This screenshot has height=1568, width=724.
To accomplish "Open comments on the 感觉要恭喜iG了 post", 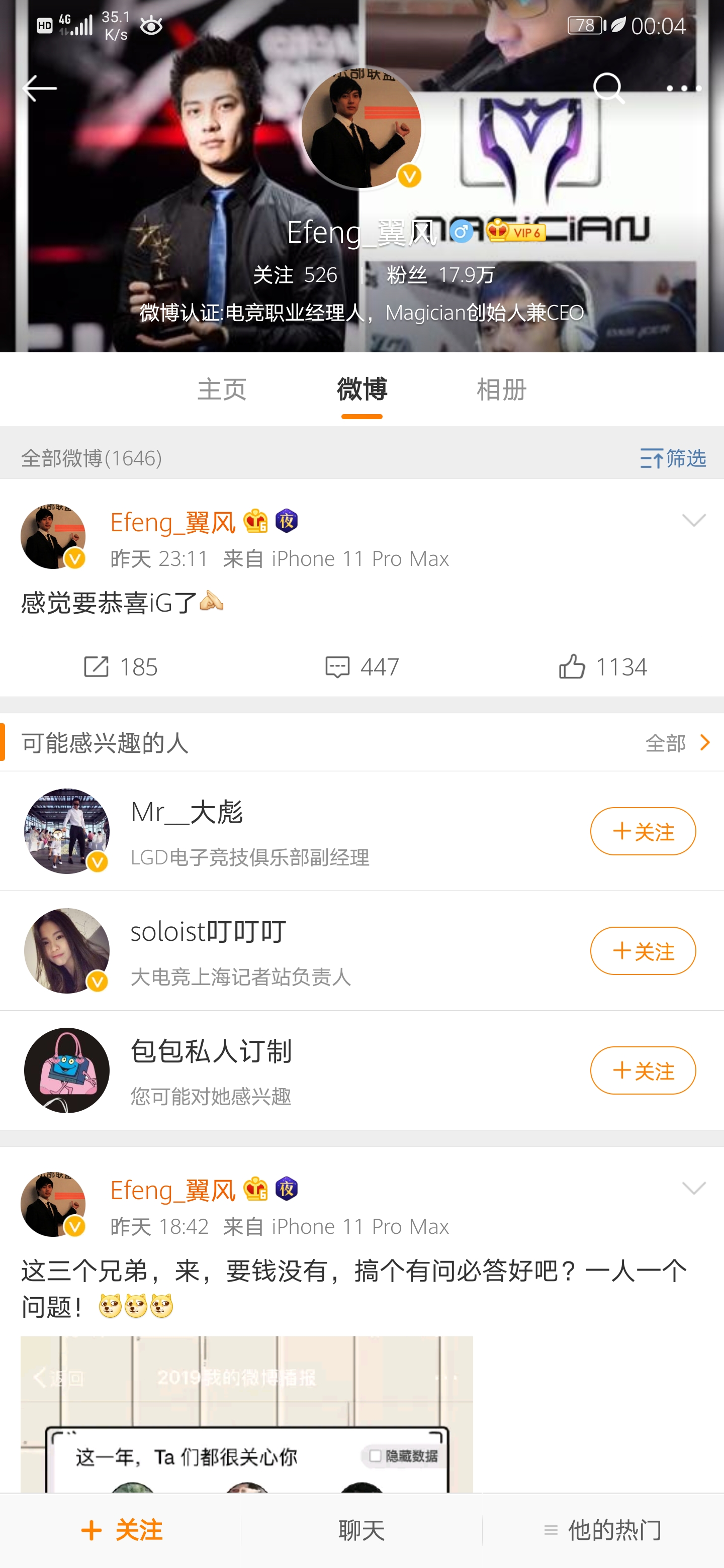I will point(361,666).
